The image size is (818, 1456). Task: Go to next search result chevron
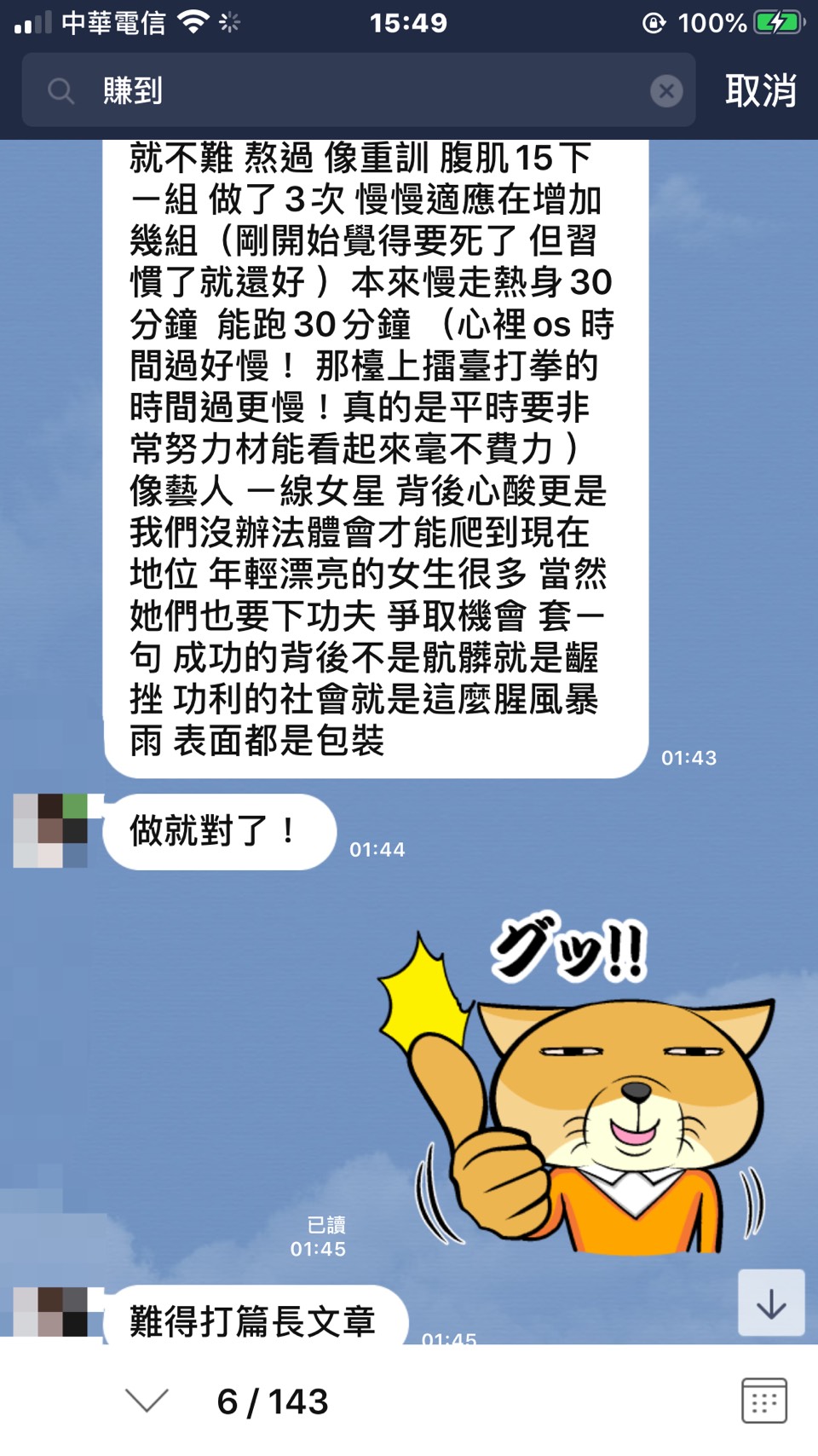(147, 1400)
